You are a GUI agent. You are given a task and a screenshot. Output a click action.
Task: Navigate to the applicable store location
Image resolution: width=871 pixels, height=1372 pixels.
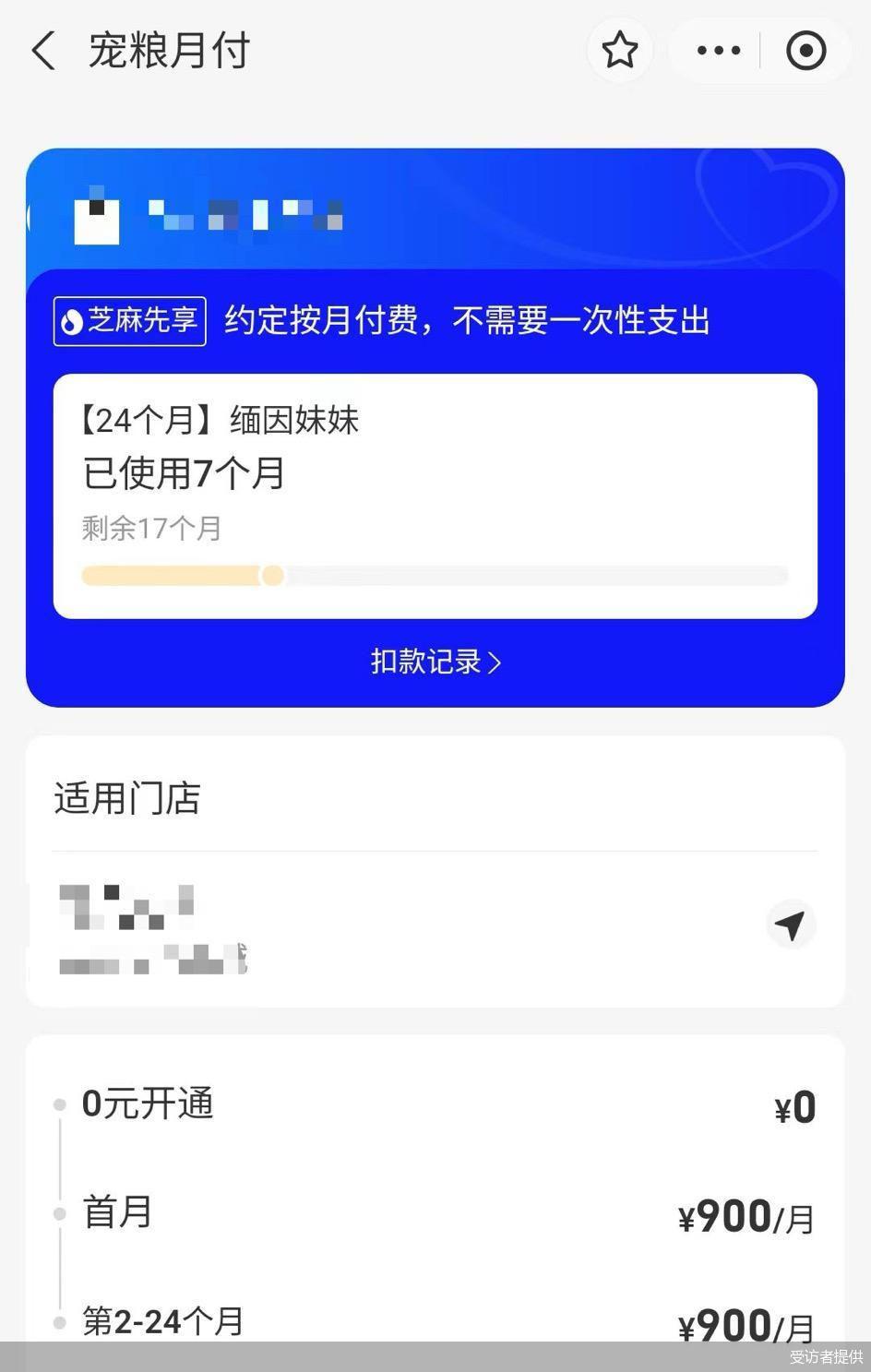(790, 925)
